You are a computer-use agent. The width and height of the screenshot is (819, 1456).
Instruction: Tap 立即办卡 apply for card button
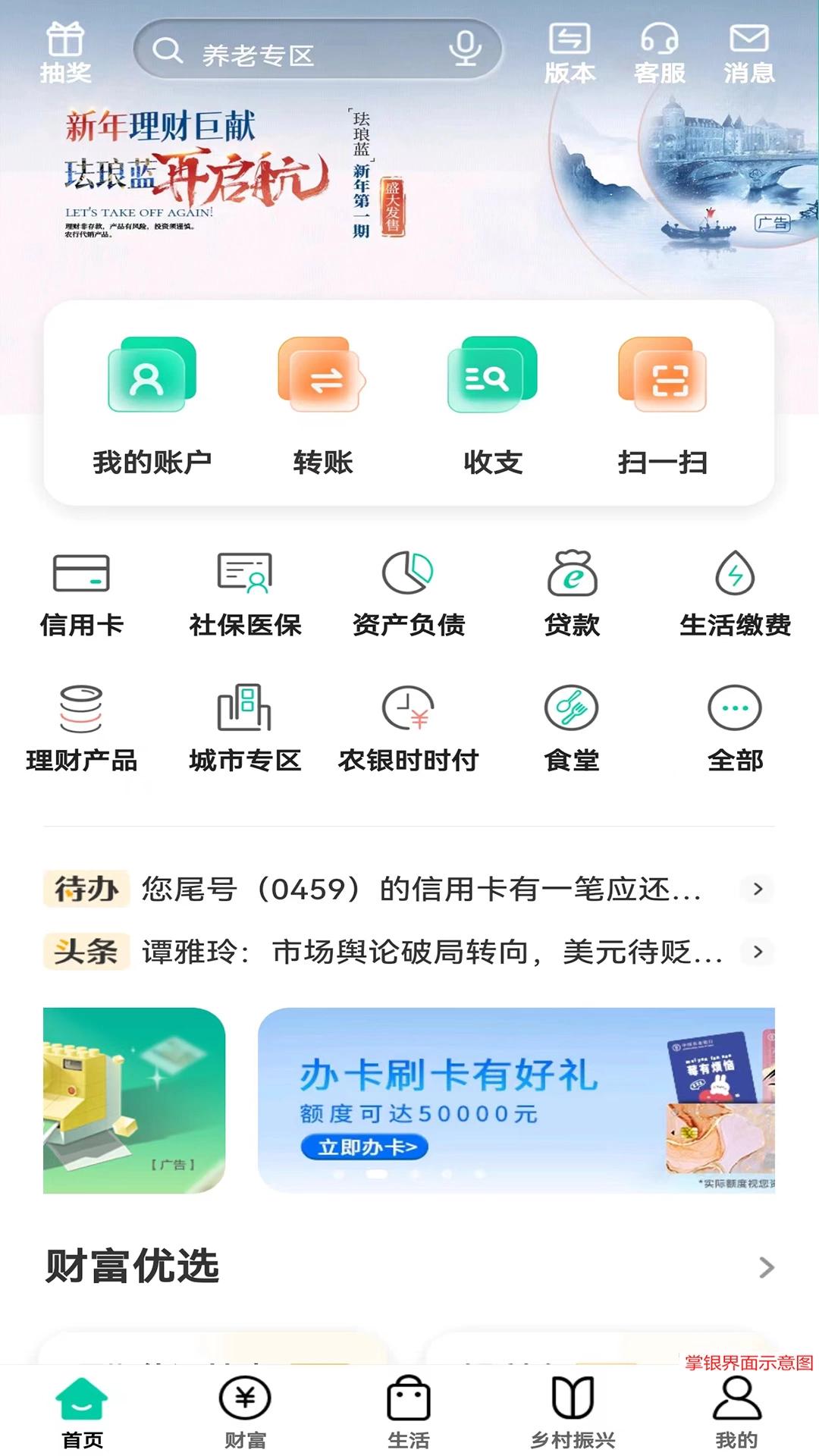click(366, 1147)
